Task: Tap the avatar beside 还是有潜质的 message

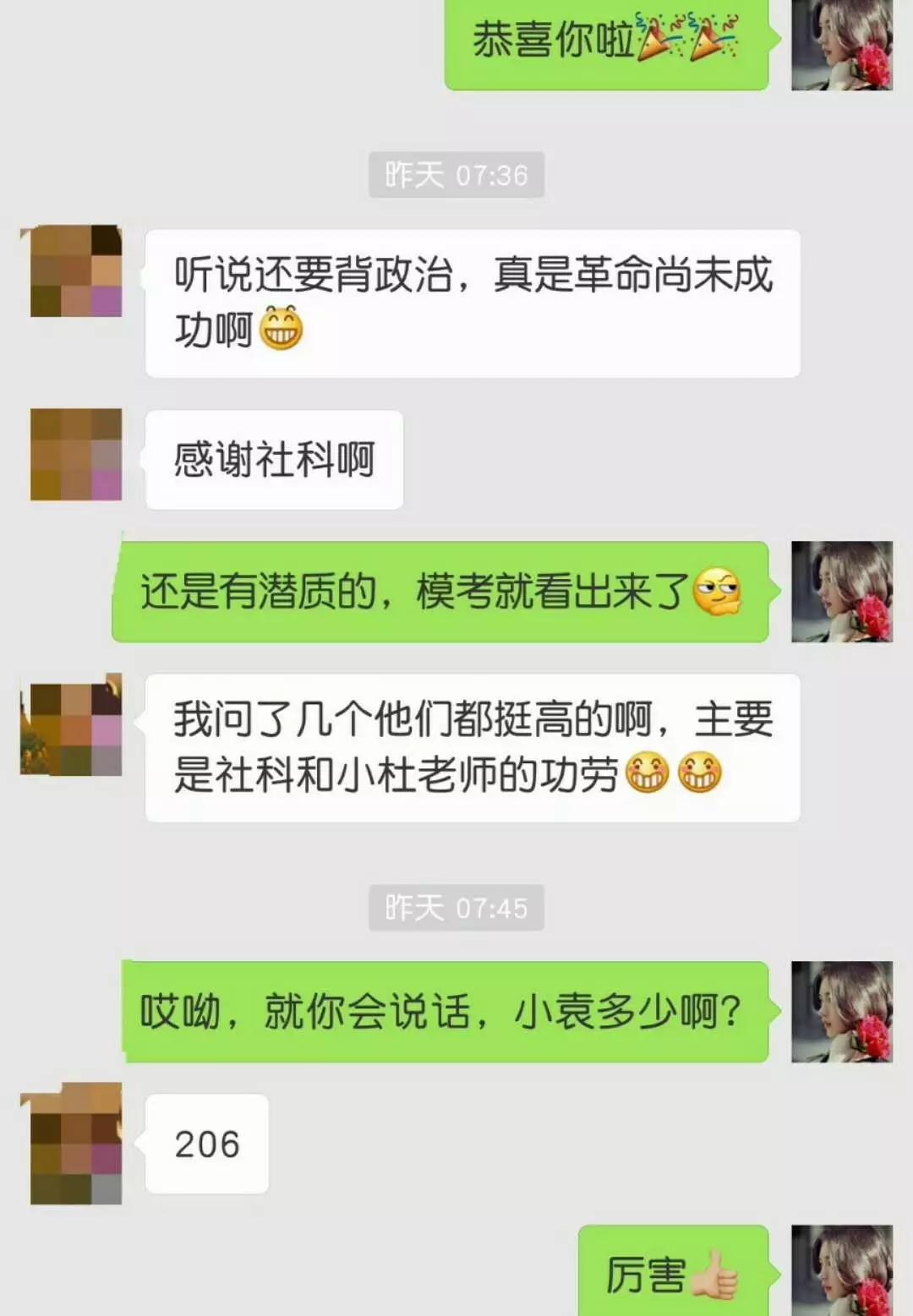Action: pyautogui.click(x=841, y=591)
